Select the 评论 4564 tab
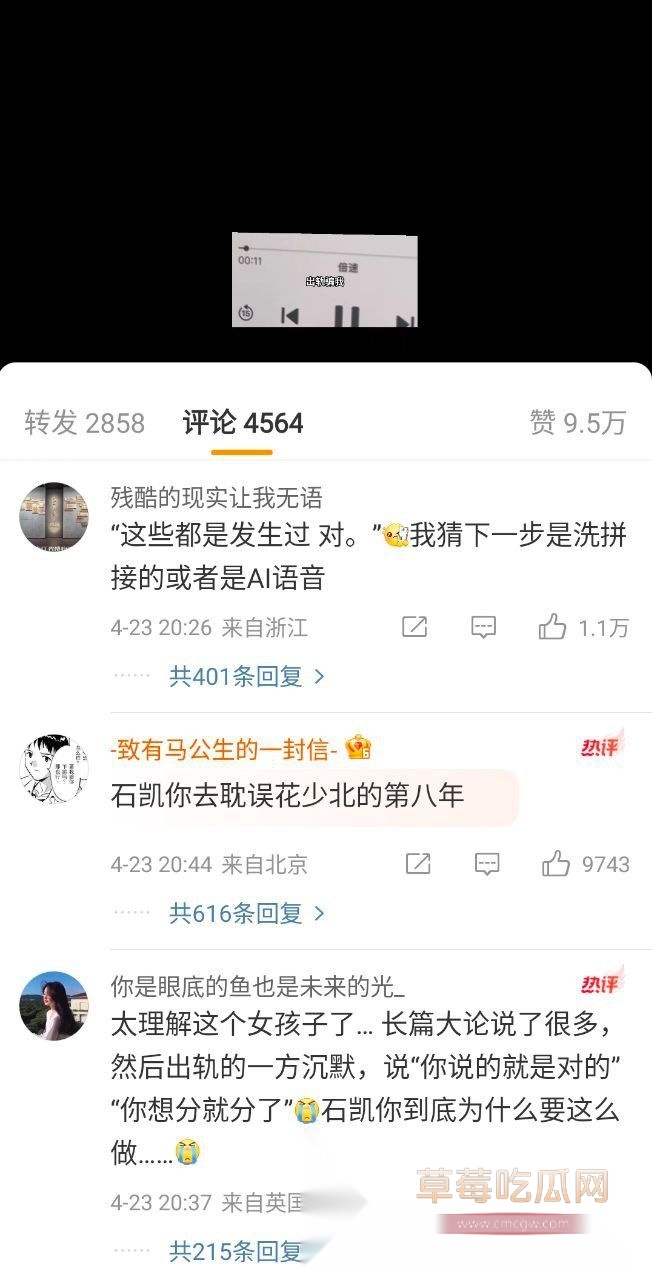 pos(243,423)
